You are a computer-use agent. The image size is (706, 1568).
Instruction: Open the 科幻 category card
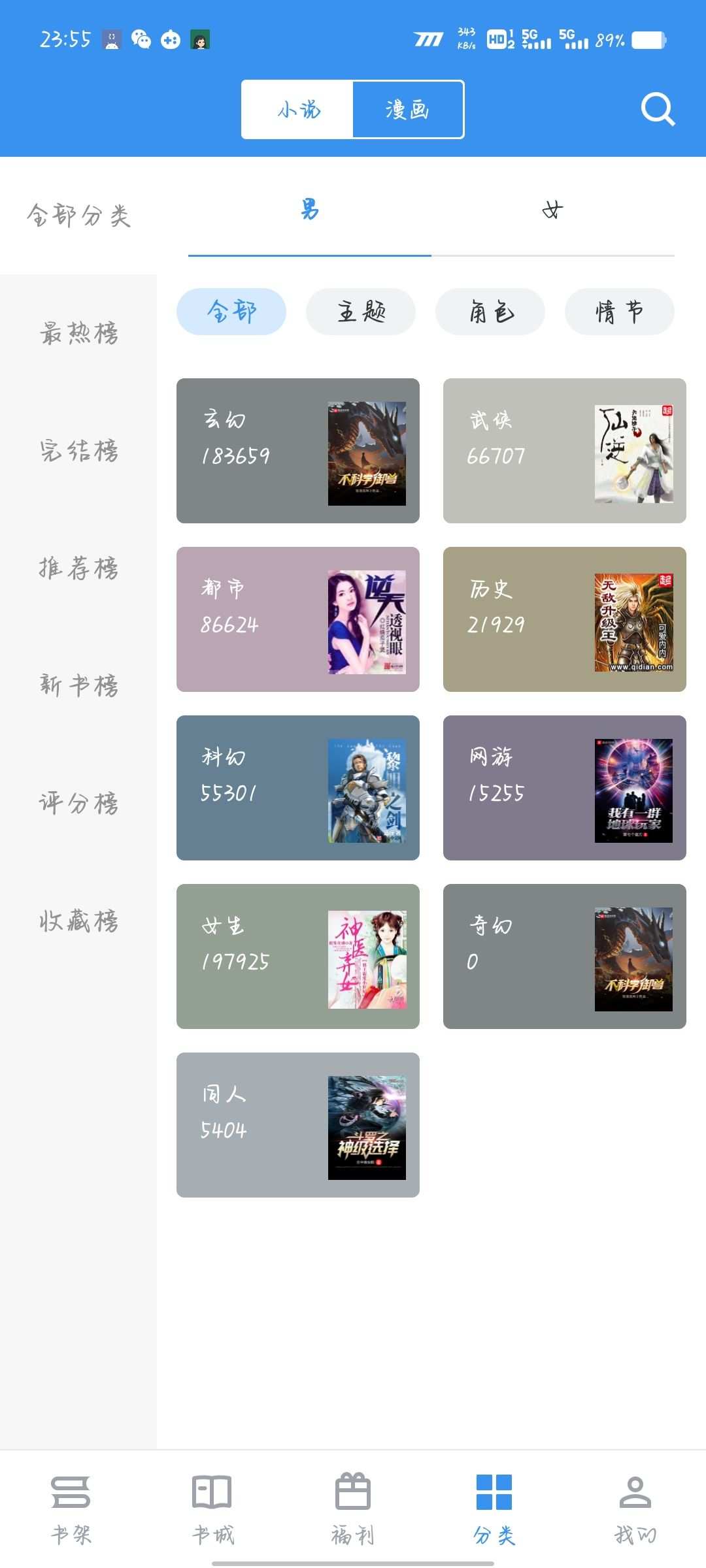[298, 788]
